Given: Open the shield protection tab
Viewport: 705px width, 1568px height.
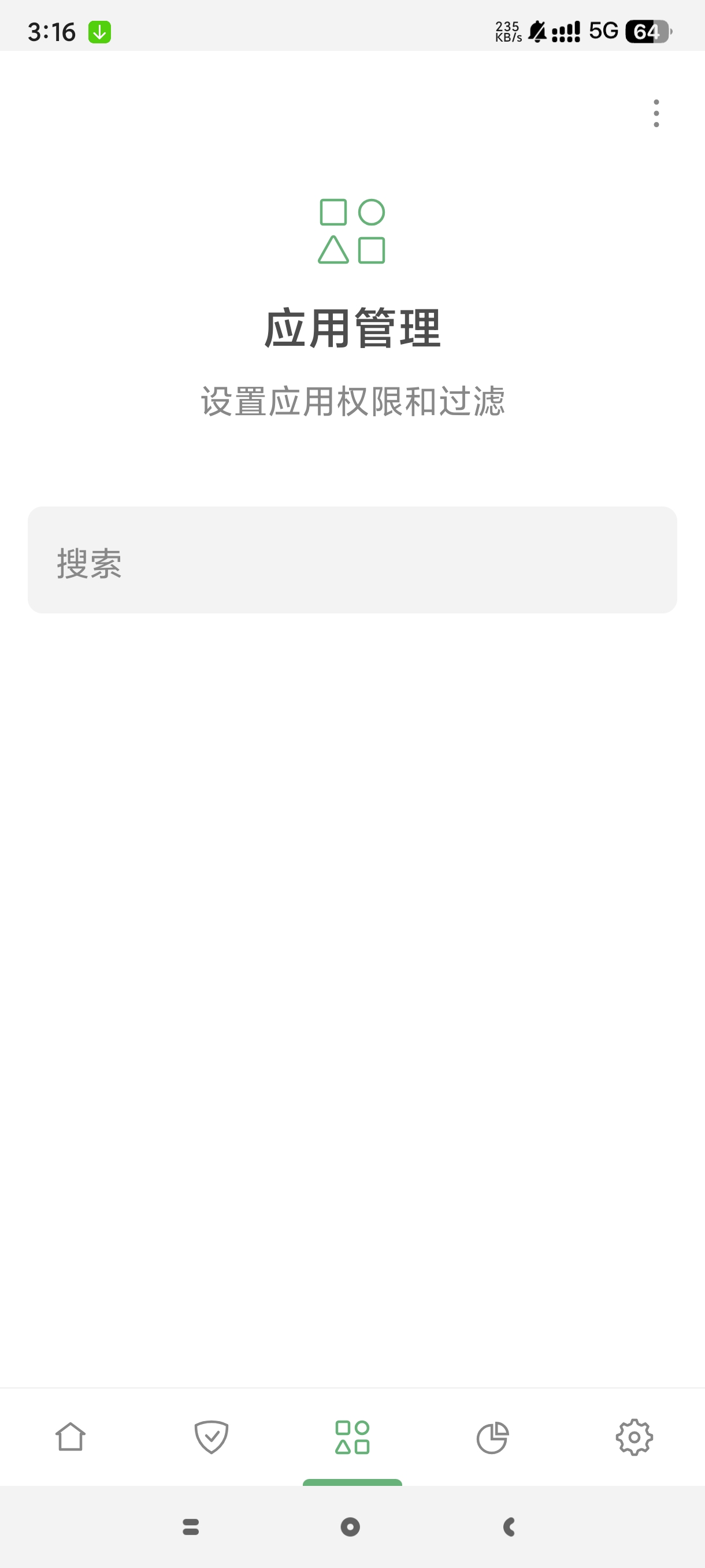Looking at the screenshot, I should (211, 1438).
